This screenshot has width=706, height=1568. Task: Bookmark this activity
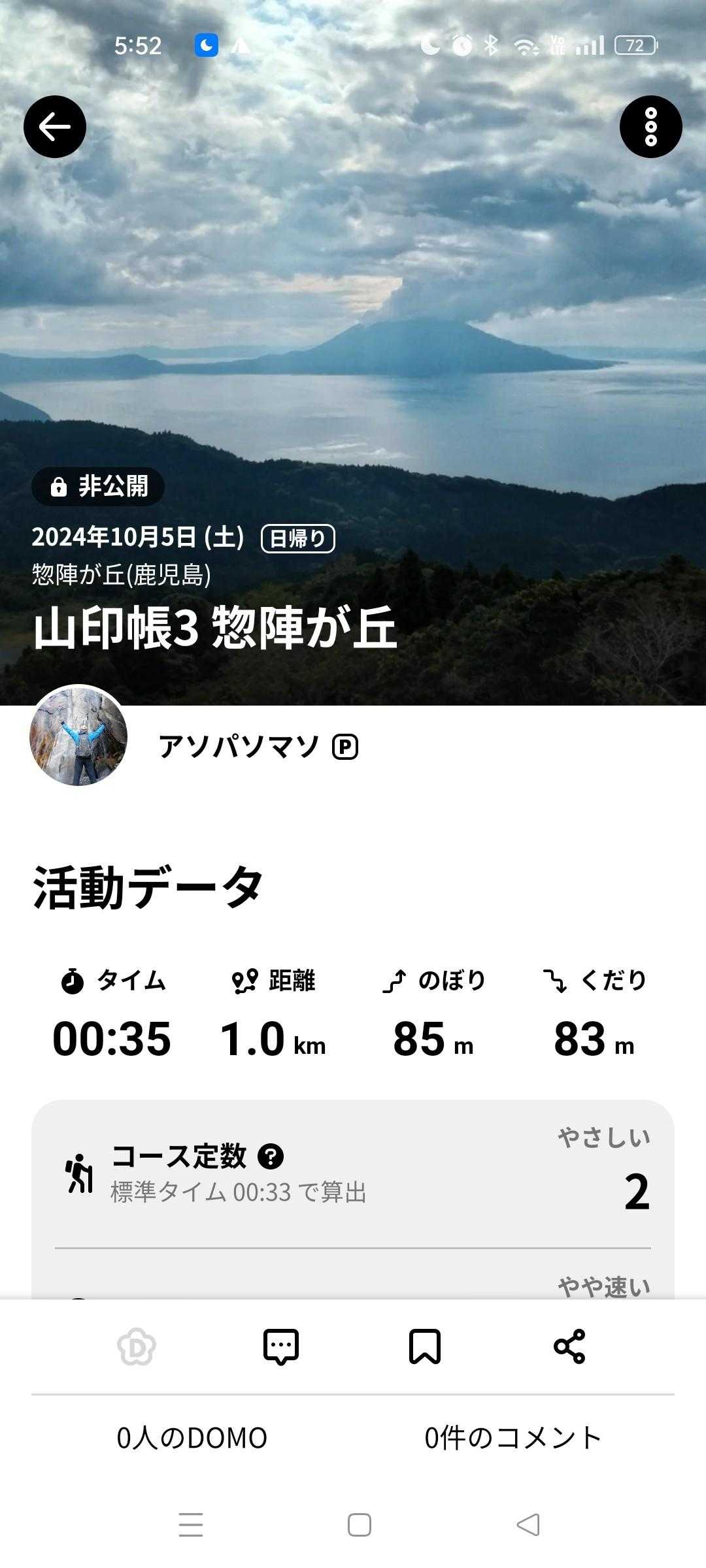pyautogui.click(x=425, y=1347)
